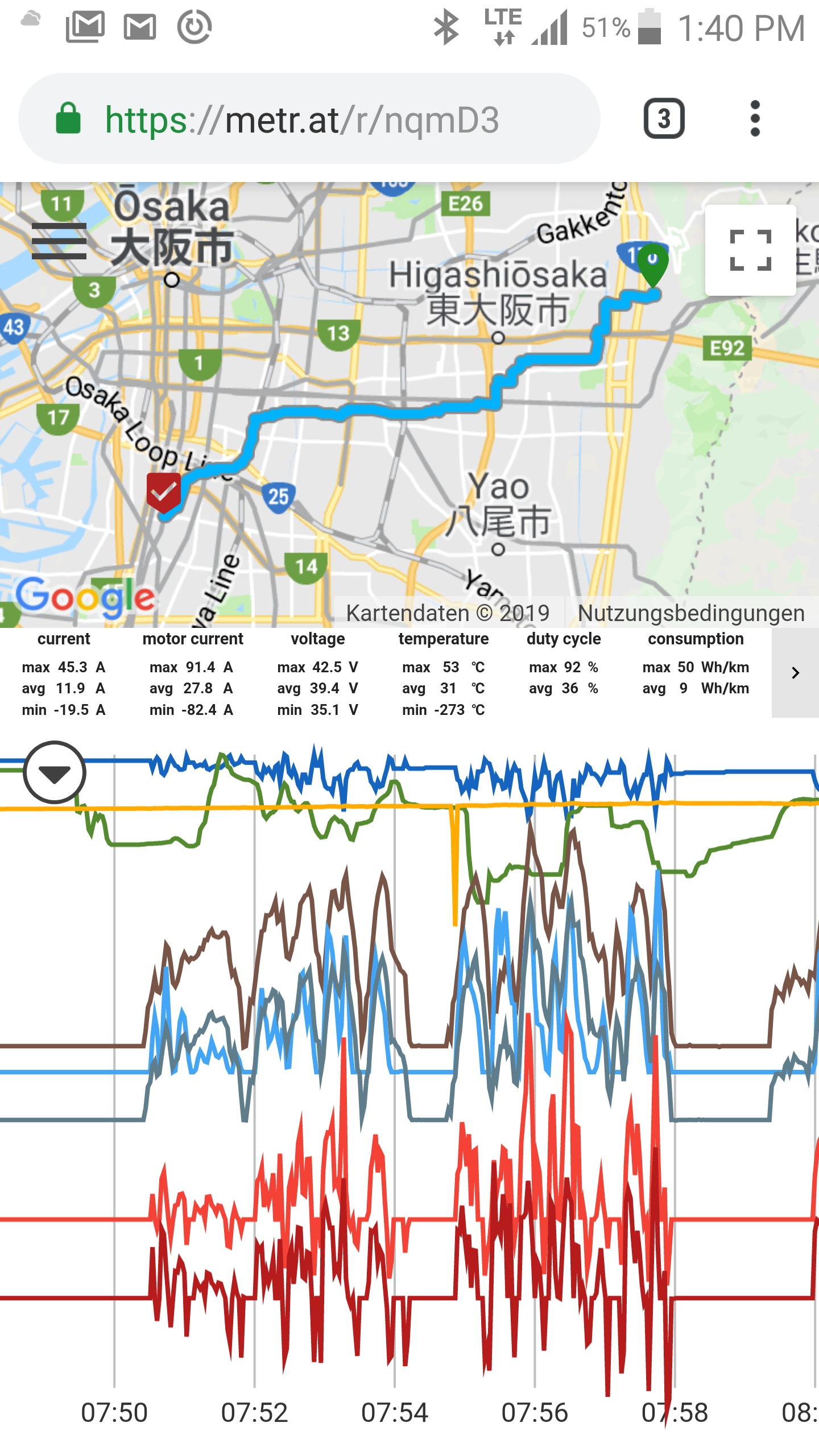Open the Nutzungsbedingungen terms link
The width and height of the screenshot is (819, 1456).
pyautogui.click(x=690, y=613)
